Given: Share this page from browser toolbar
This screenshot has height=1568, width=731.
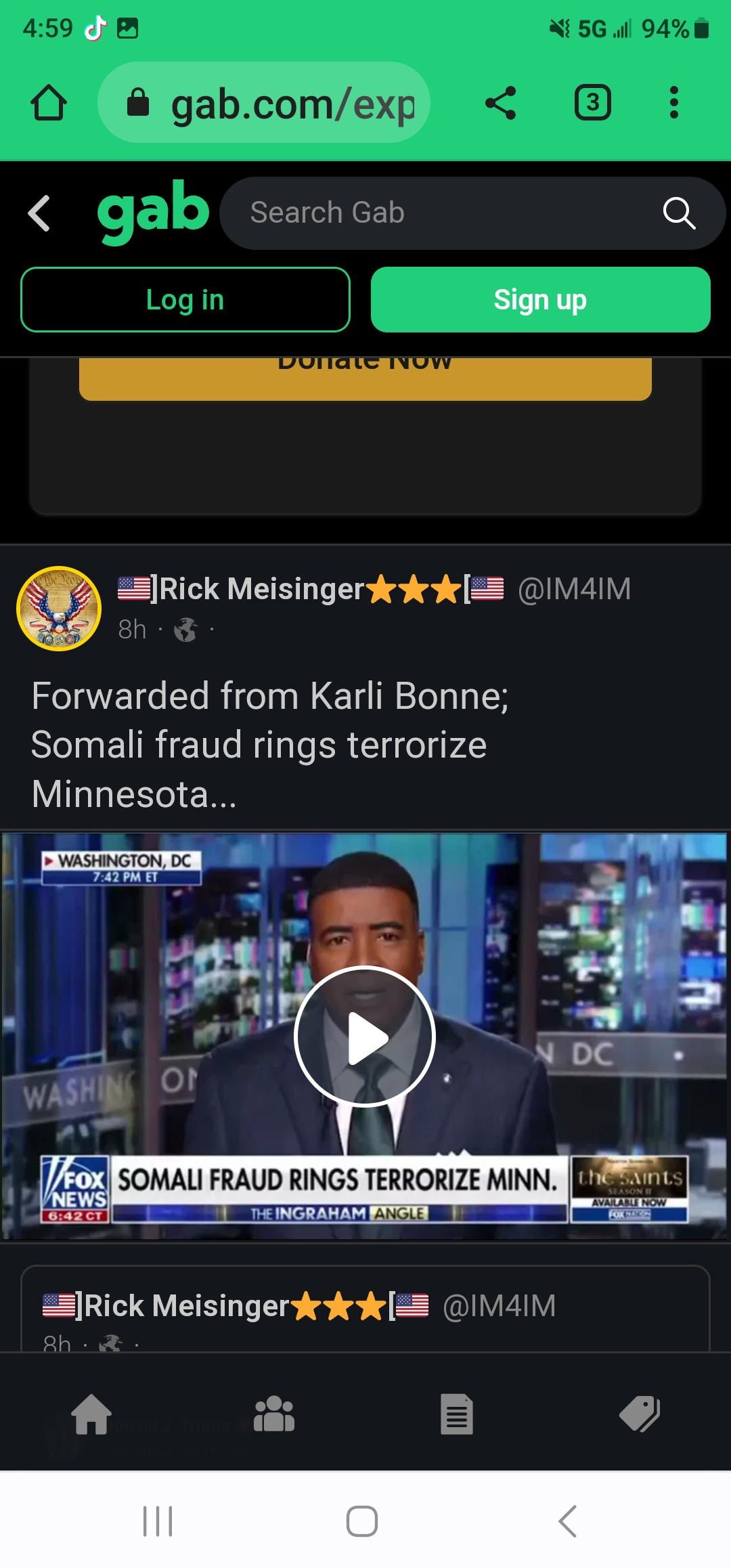Looking at the screenshot, I should click(500, 103).
